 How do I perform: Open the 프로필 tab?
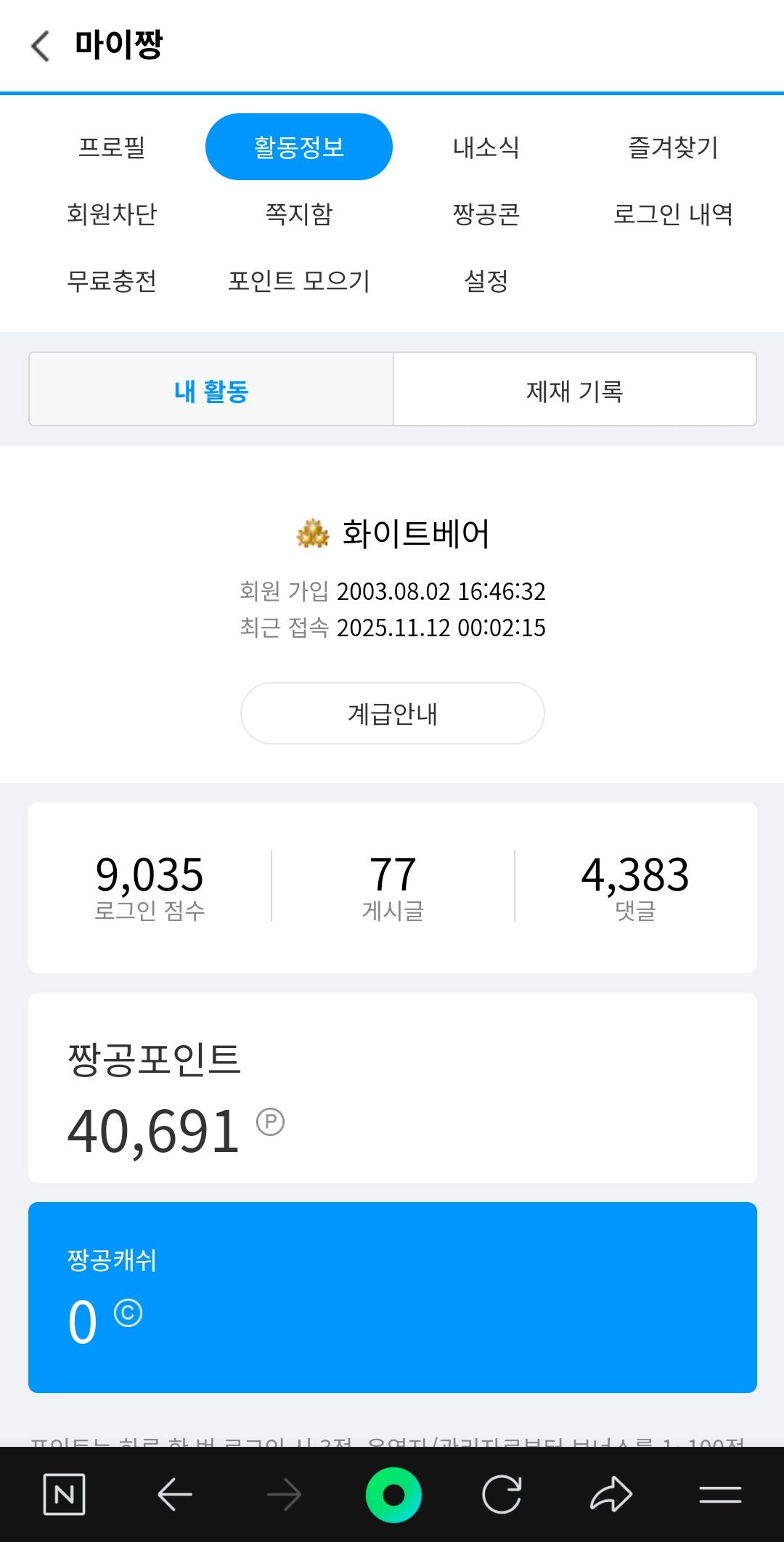click(x=112, y=147)
